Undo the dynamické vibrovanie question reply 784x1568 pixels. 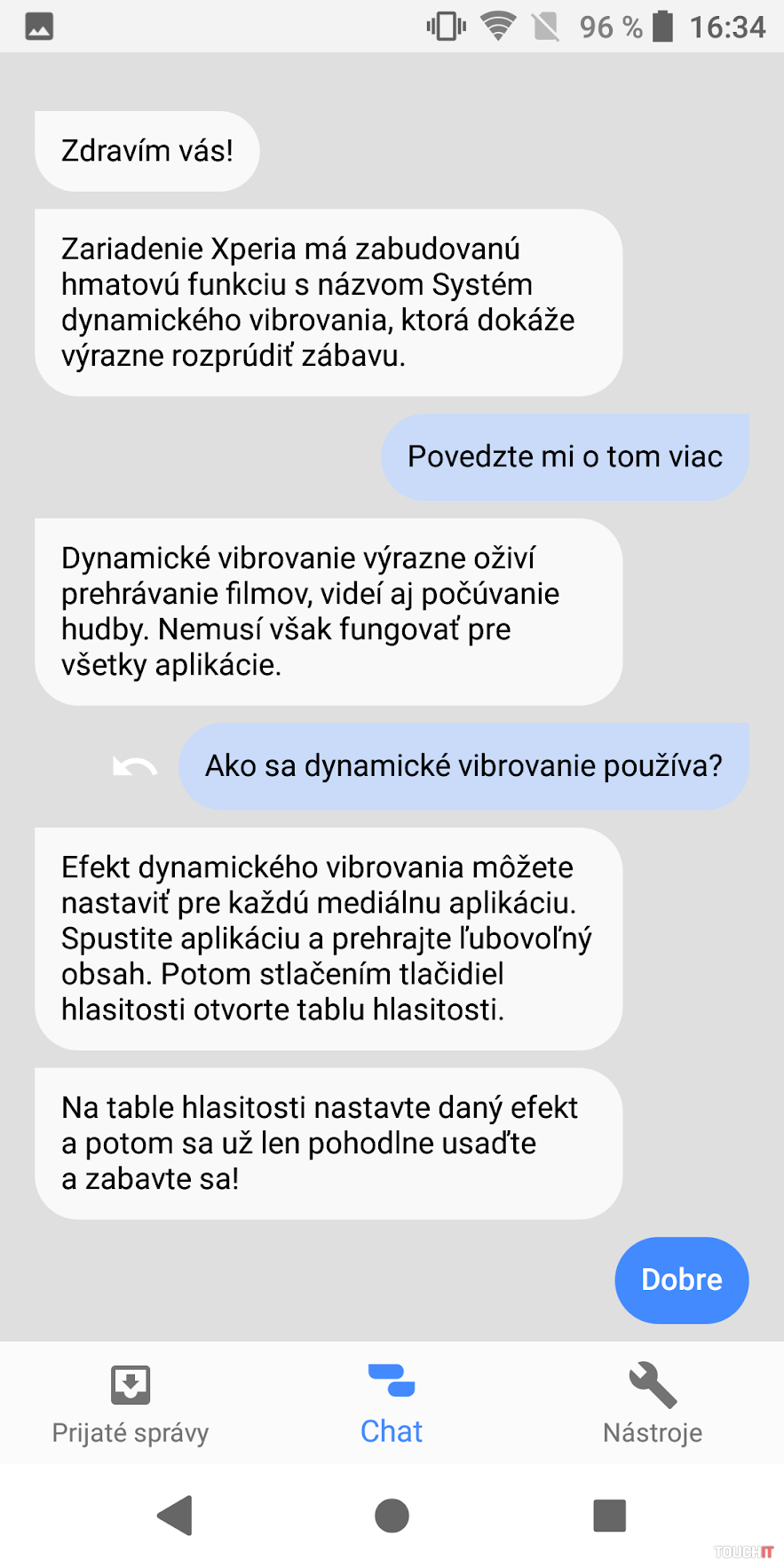pos(134,766)
